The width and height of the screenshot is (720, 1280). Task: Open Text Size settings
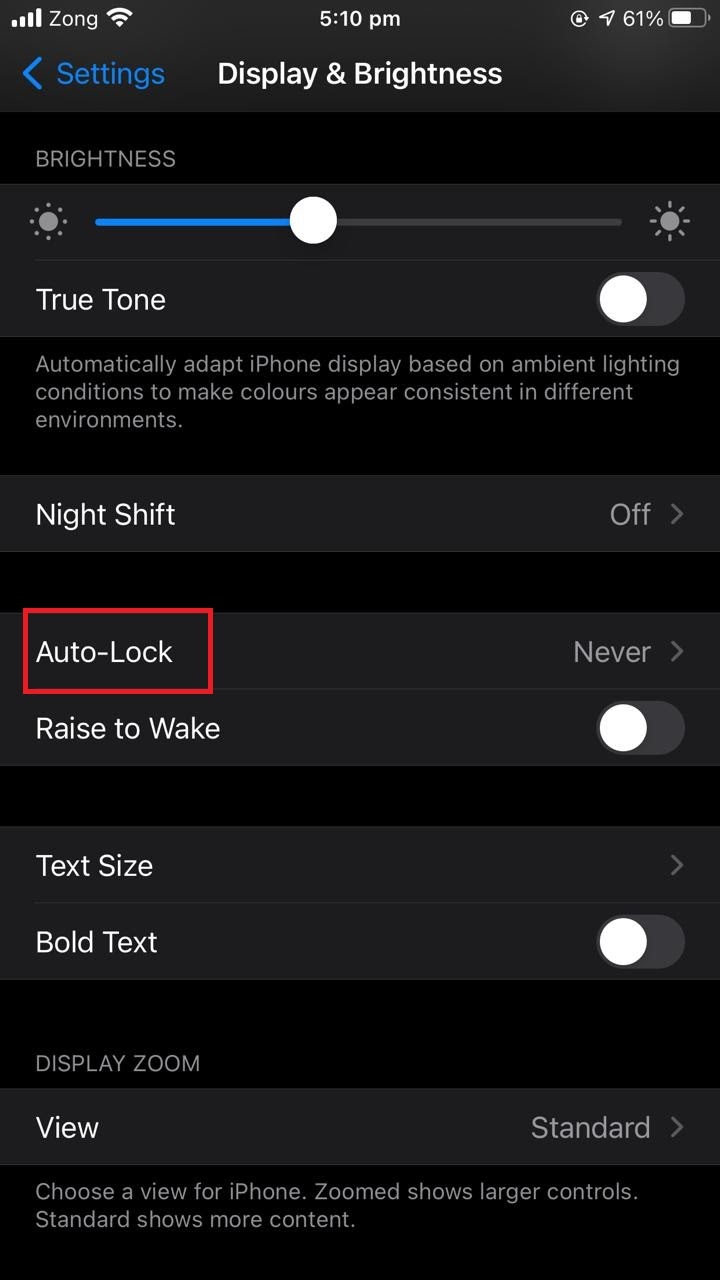coord(360,865)
